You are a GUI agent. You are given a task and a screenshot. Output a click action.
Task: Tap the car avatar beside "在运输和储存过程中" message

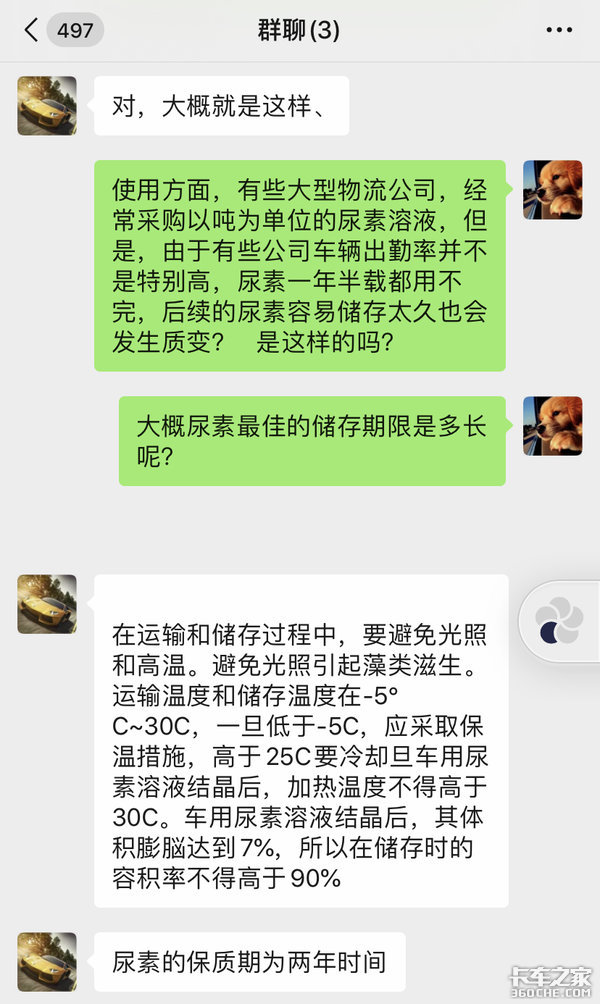[x=47, y=604]
